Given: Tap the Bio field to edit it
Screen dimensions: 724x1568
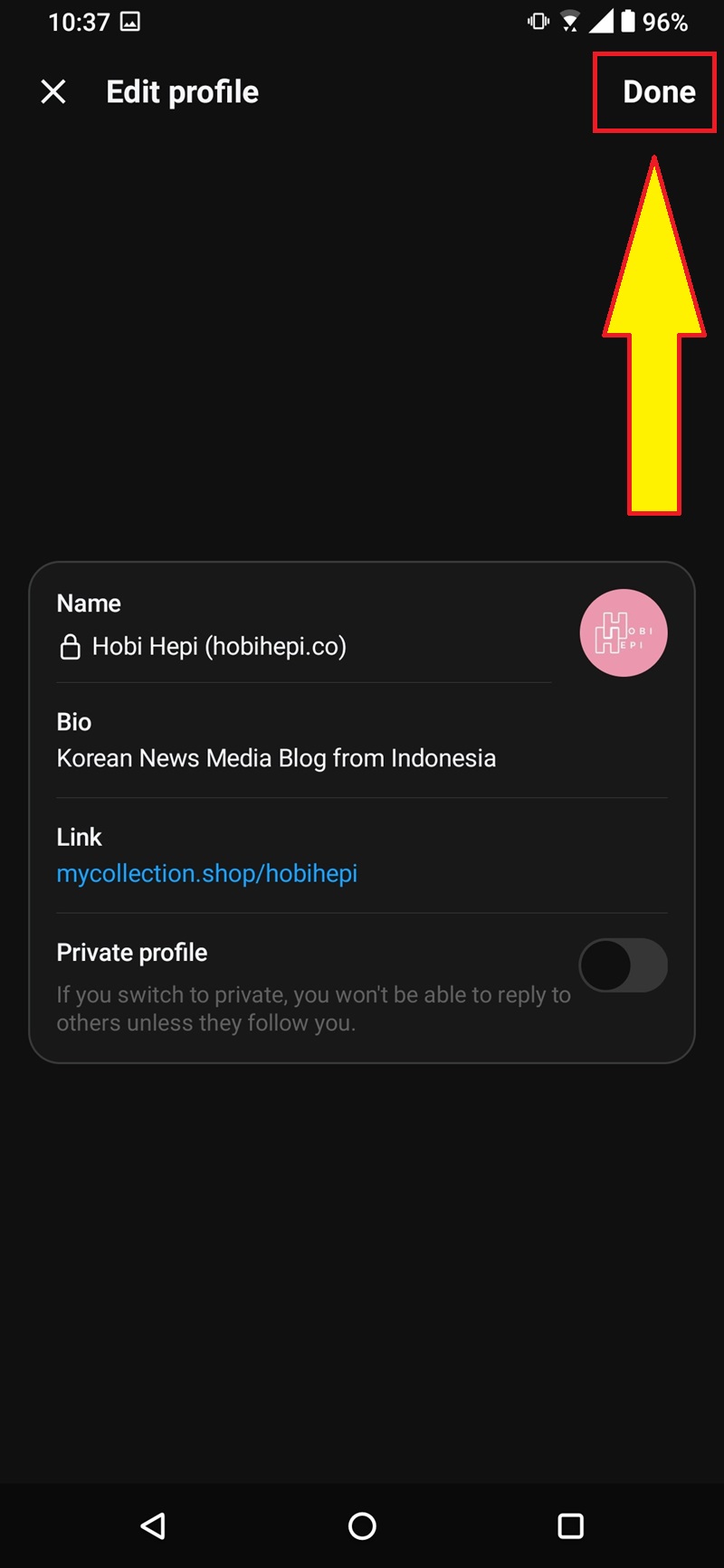Looking at the screenshot, I should (275, 758).
